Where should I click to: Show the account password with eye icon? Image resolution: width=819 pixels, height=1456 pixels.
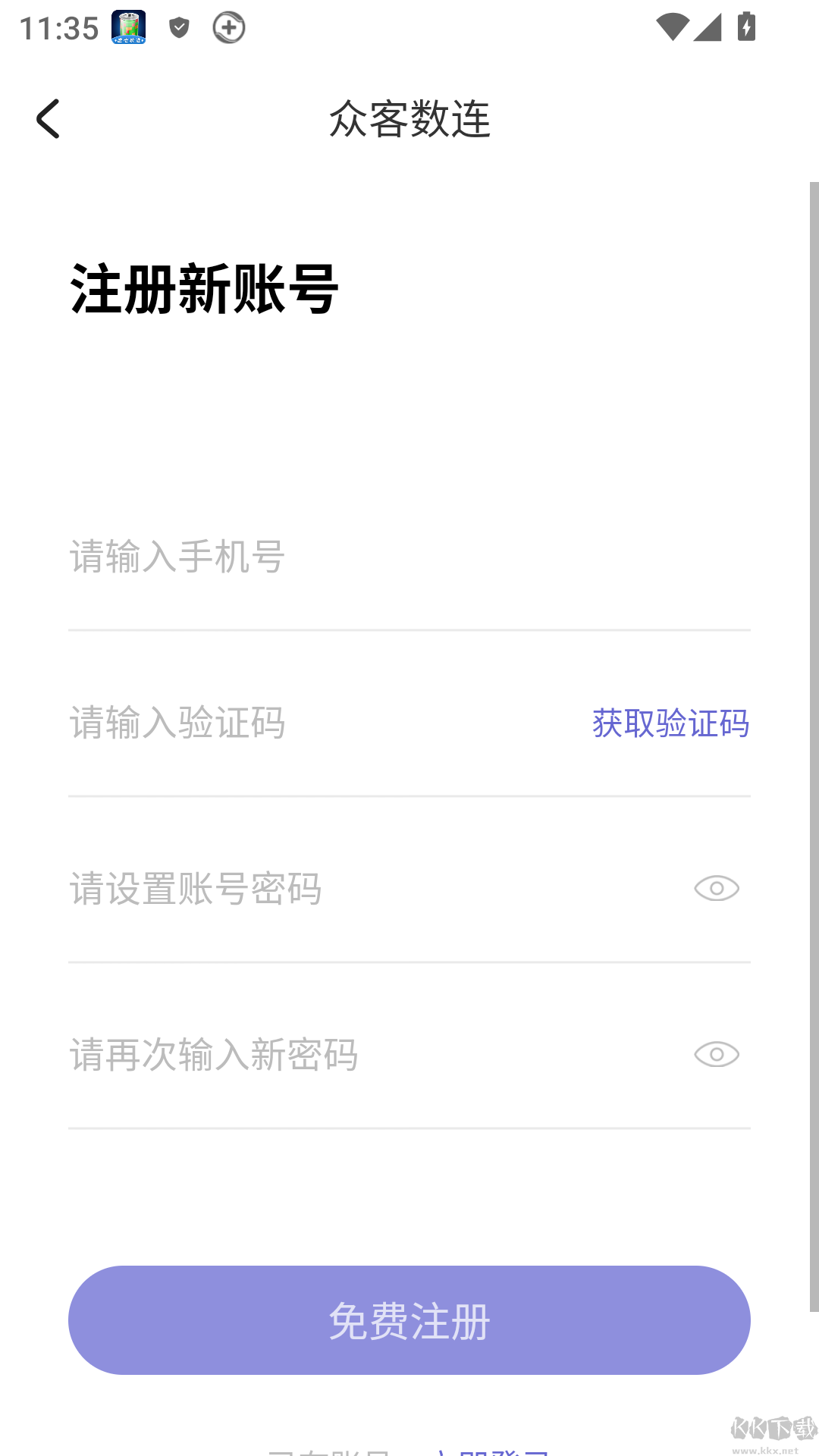pyautogui.click(x=716, y=888)
